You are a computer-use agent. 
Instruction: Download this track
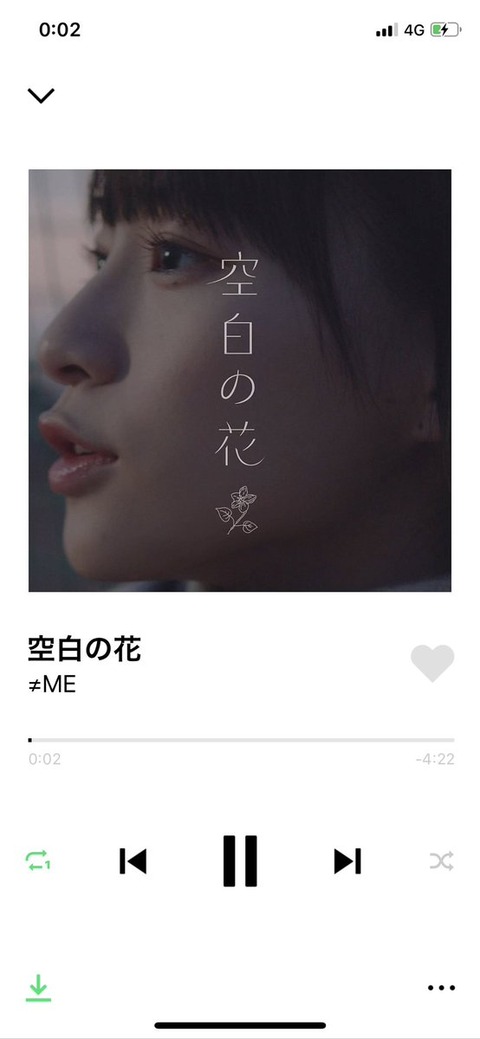pyautogui.click(x=38, y=987)
